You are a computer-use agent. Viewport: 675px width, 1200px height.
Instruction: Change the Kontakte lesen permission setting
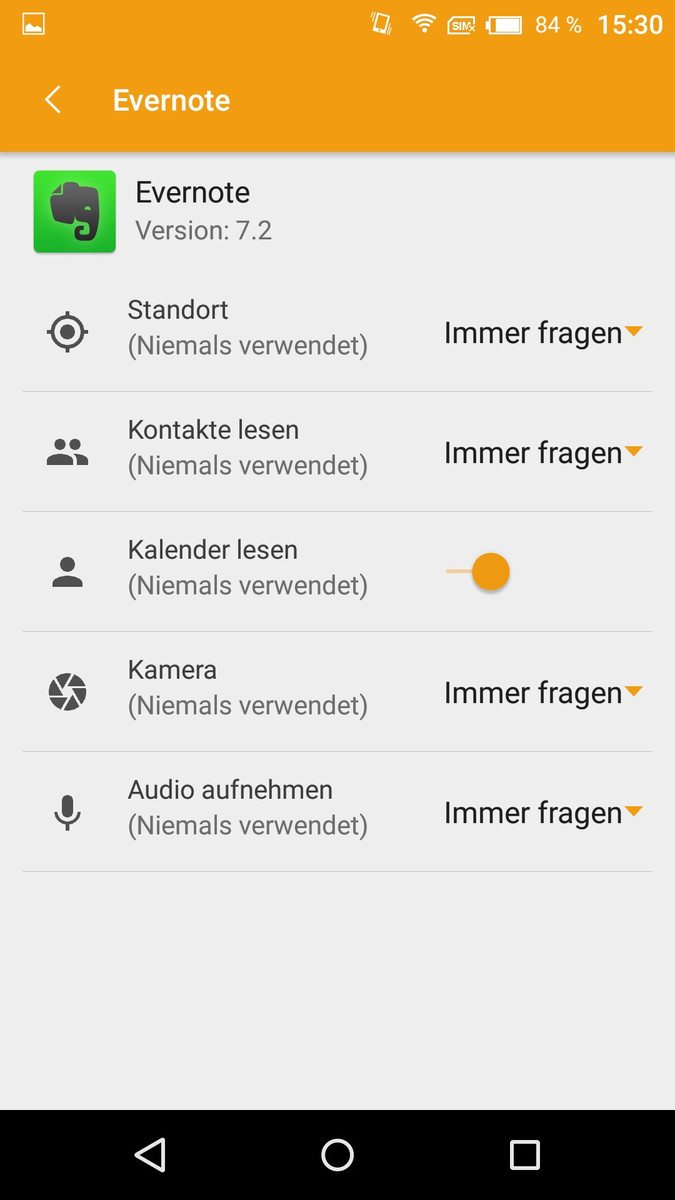click(543, 453)
